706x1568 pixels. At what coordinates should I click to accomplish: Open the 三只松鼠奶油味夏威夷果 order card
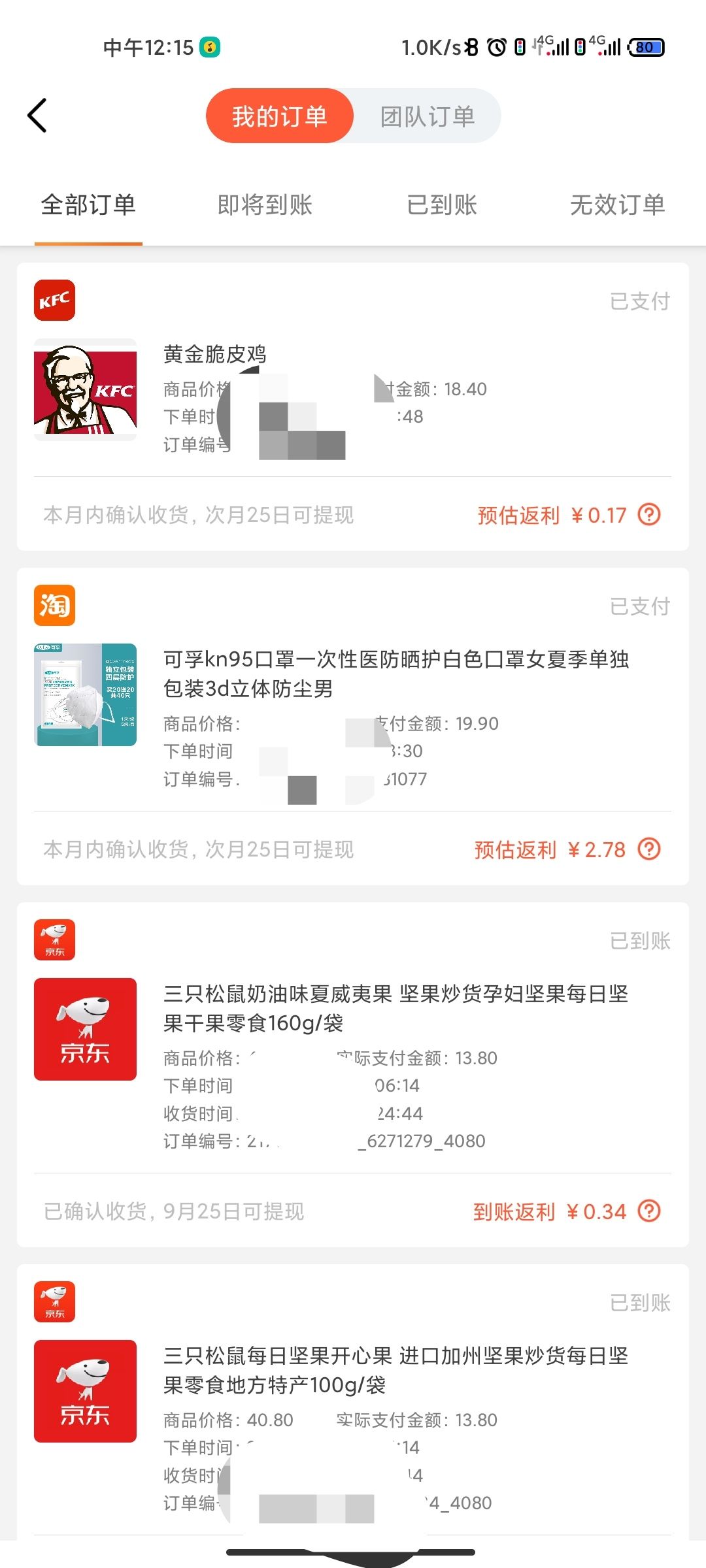353,1075
